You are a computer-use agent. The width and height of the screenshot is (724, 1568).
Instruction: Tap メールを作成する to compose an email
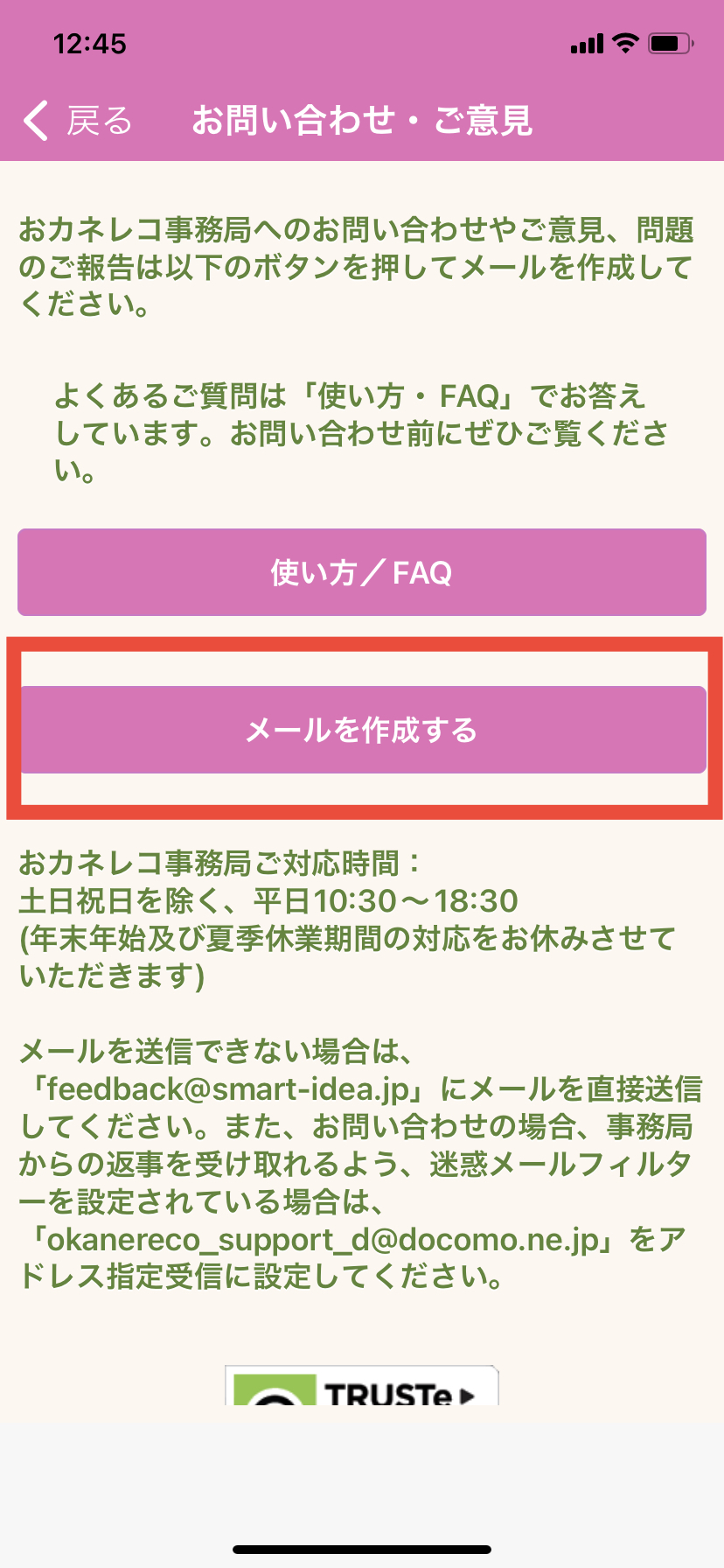[x=361, y=730]
